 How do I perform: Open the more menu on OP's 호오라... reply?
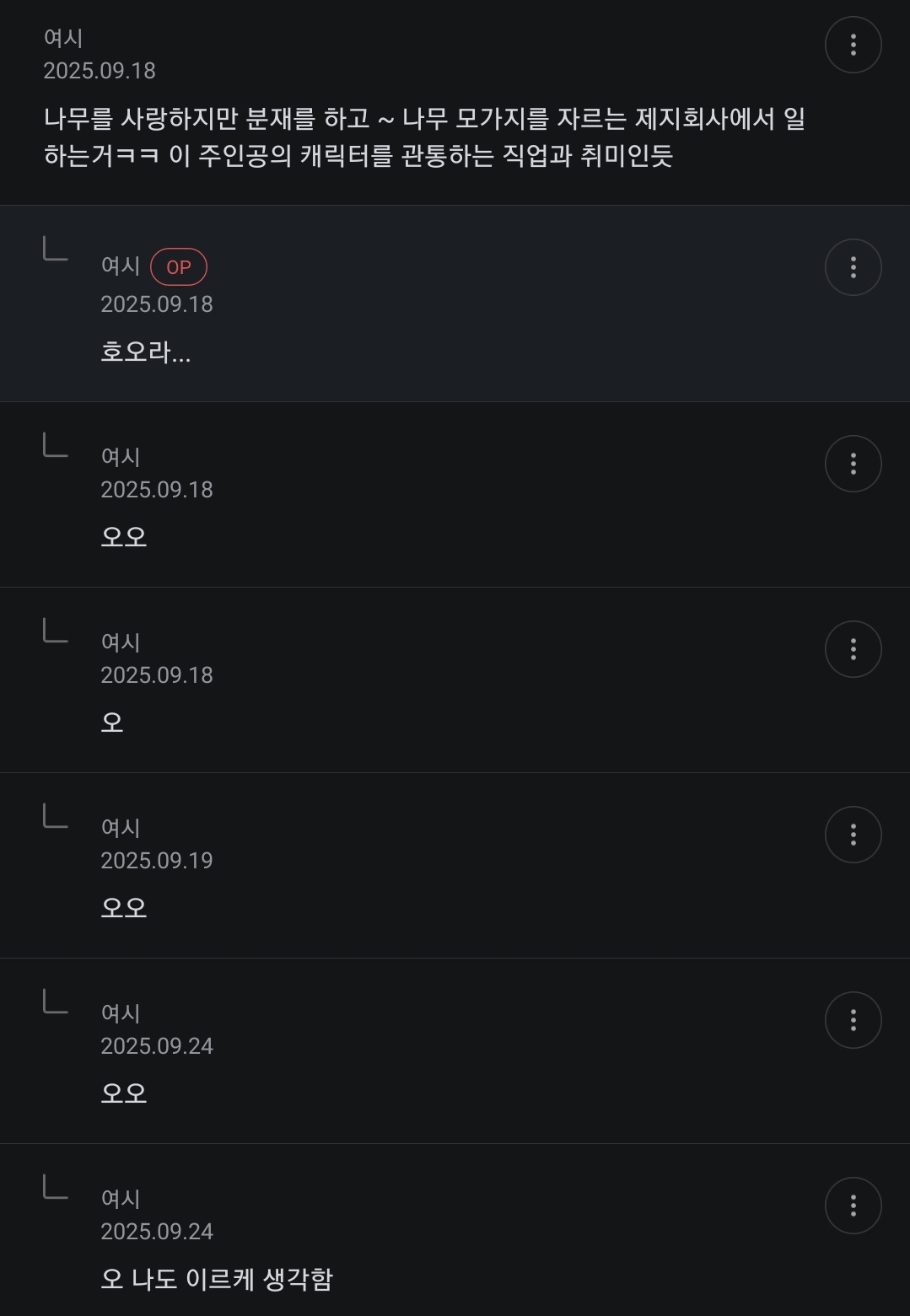(x=853, y=267)
